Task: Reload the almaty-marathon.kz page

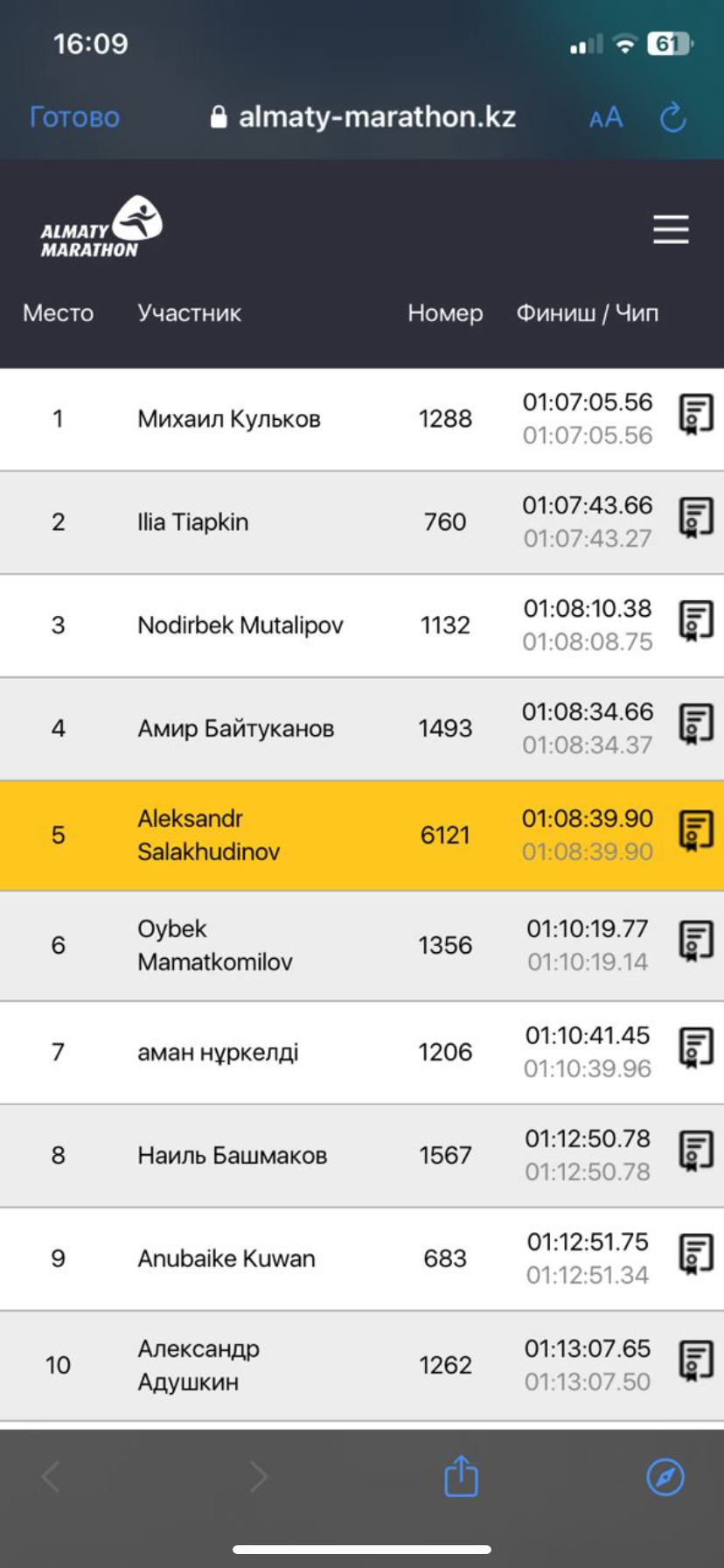Action: [672, 117]
